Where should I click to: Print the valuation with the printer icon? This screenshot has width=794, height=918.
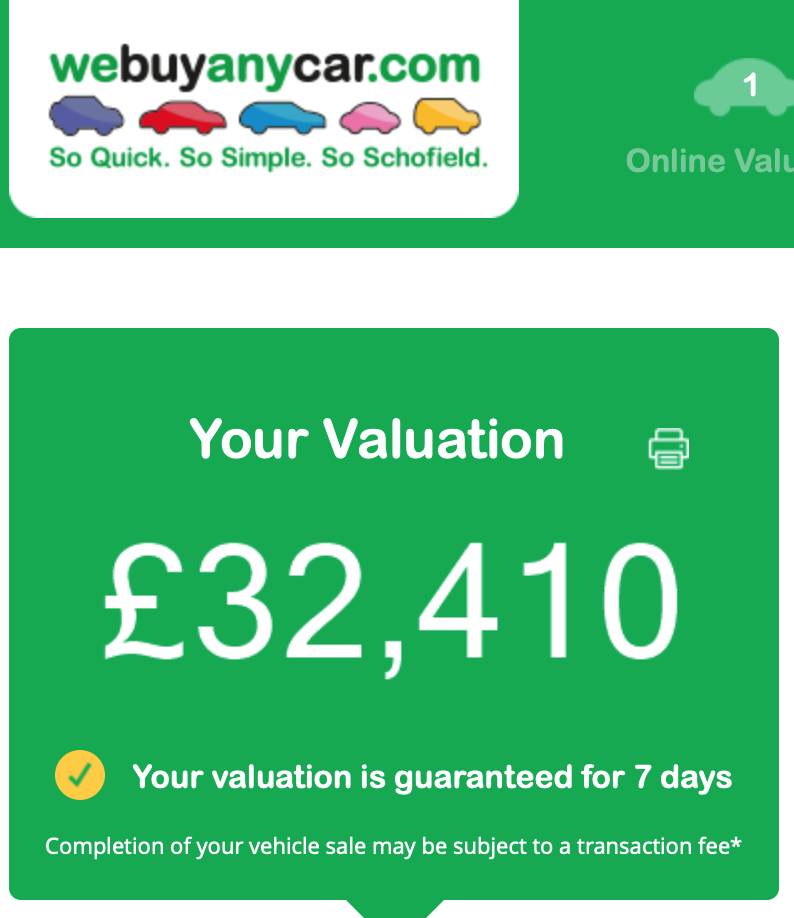coord(668,447)
